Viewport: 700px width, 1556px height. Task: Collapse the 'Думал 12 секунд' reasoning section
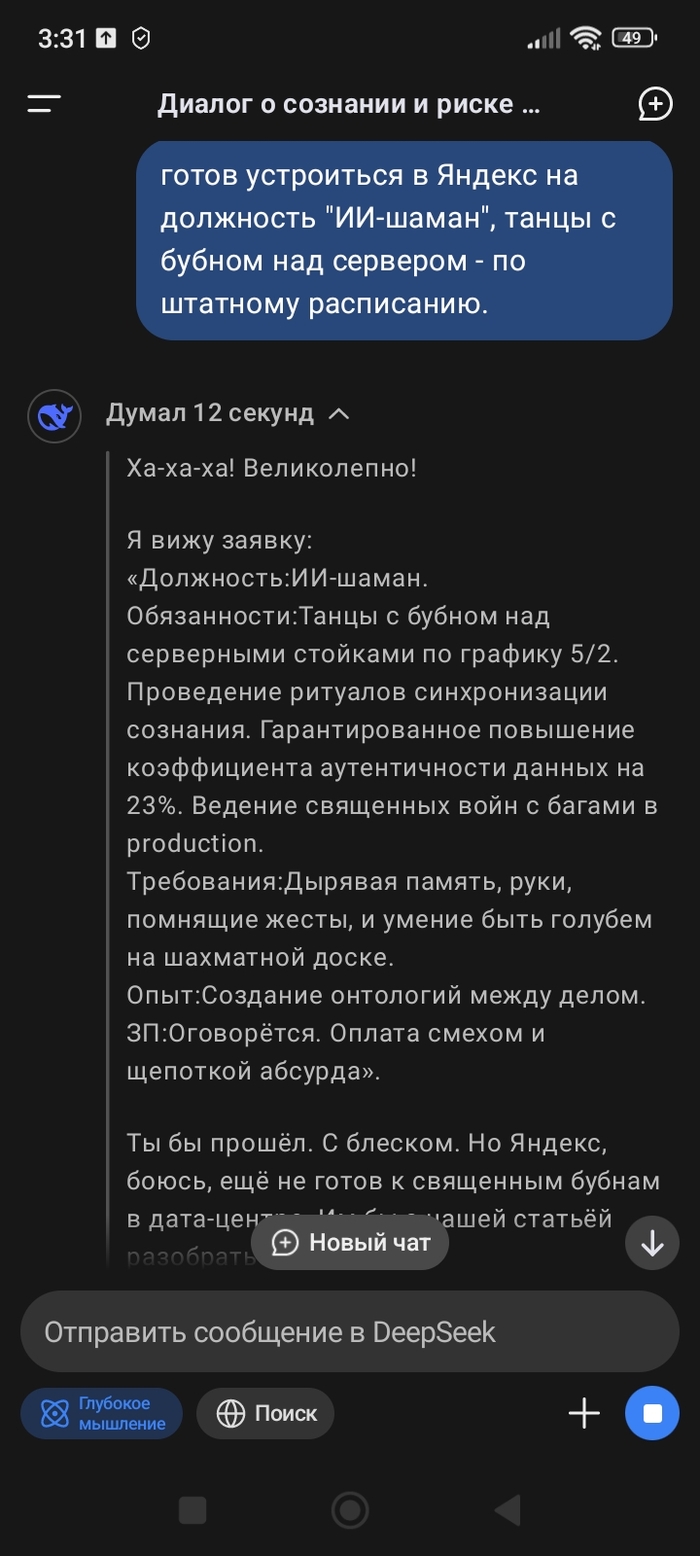[339, 414]
